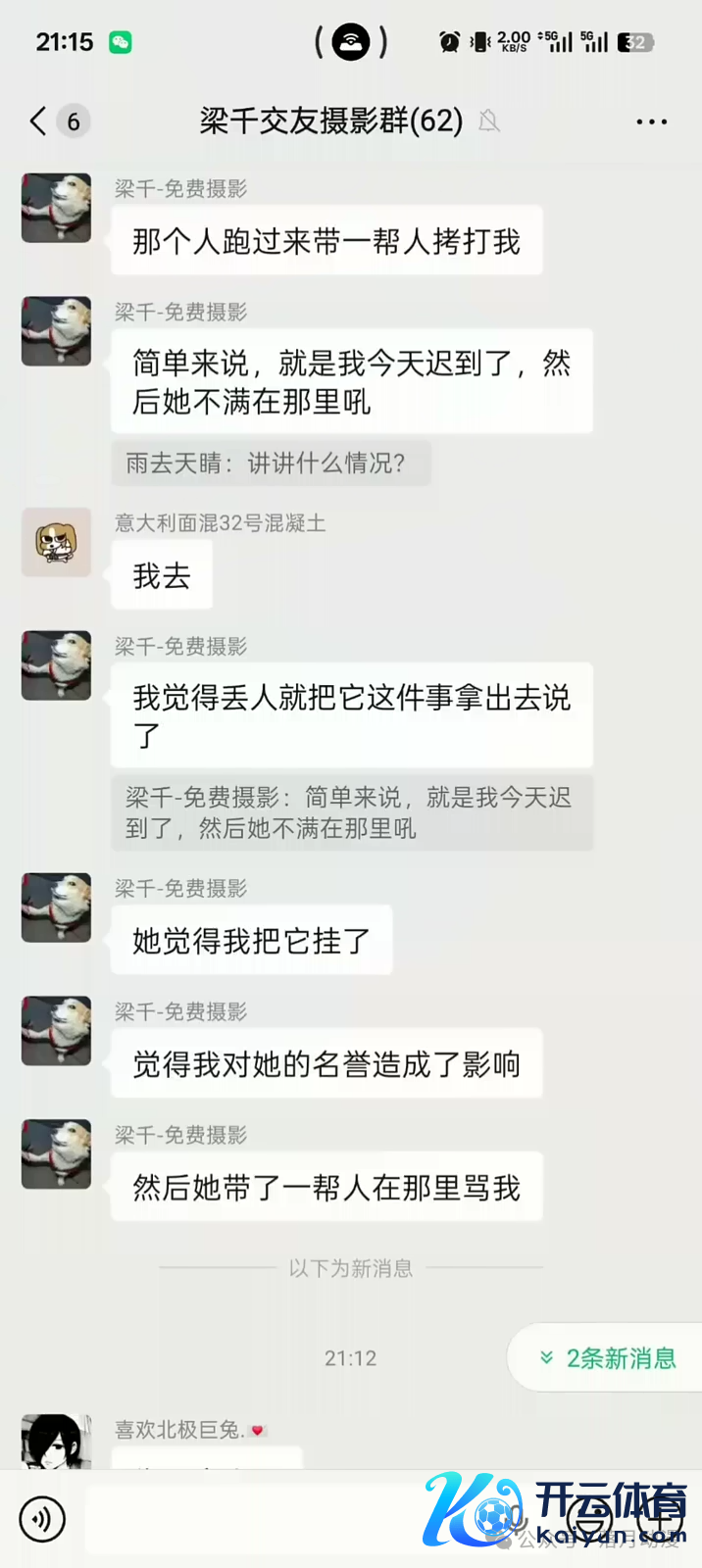Screen dimensions: 702x1568
Task: Tap the avatar beside 那个人跑过来带一帮人拷打我
Action: [57, 208]
